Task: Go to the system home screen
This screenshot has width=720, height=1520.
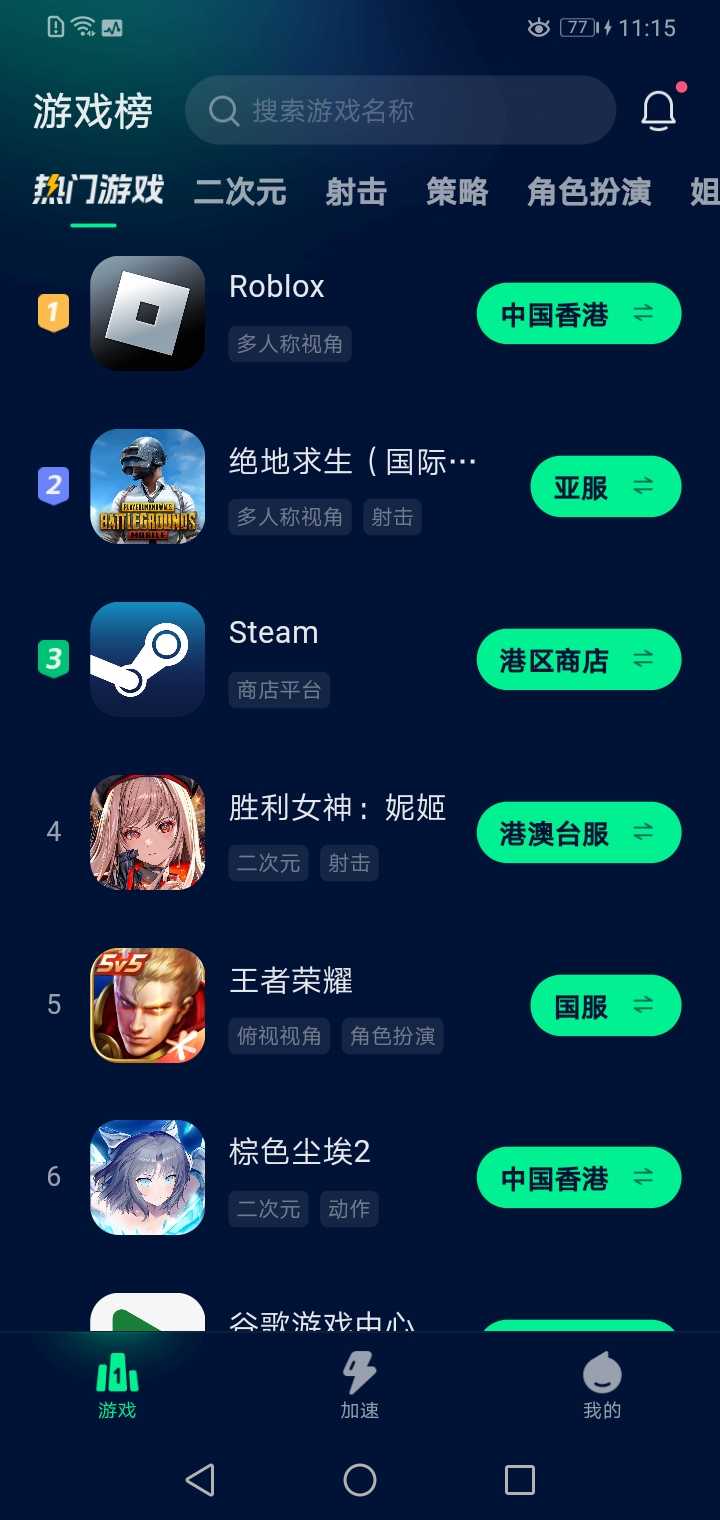Action: click(360, 1480)
